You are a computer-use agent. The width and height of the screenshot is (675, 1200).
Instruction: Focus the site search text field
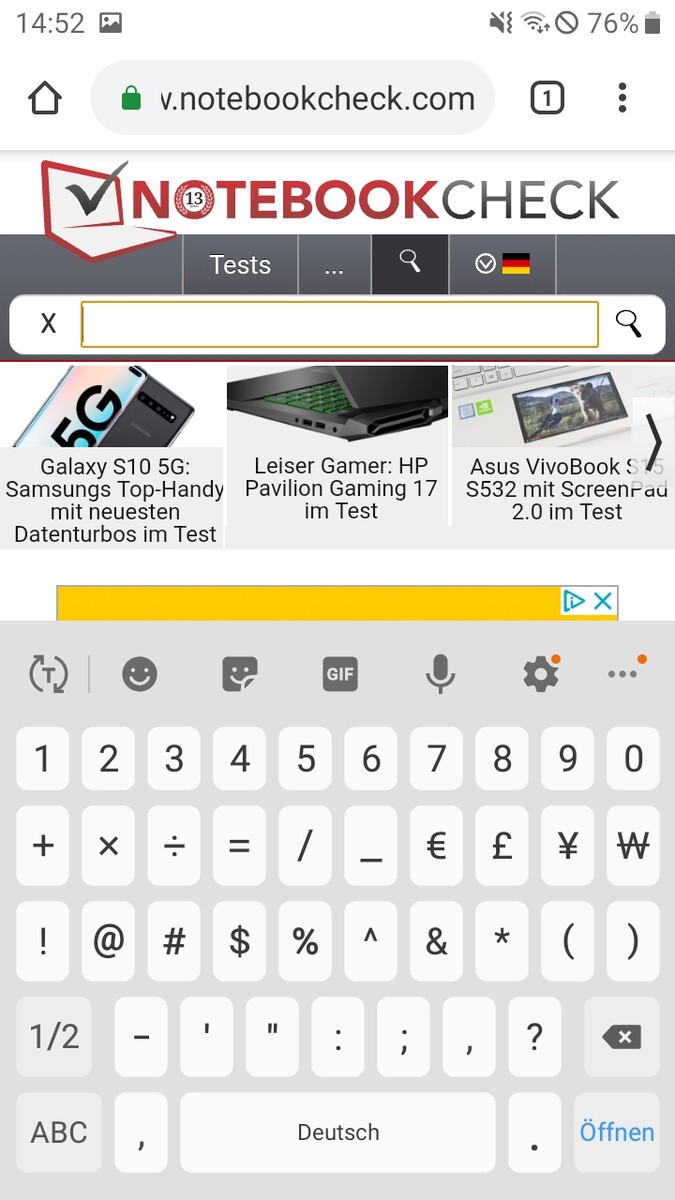point(338,324)
